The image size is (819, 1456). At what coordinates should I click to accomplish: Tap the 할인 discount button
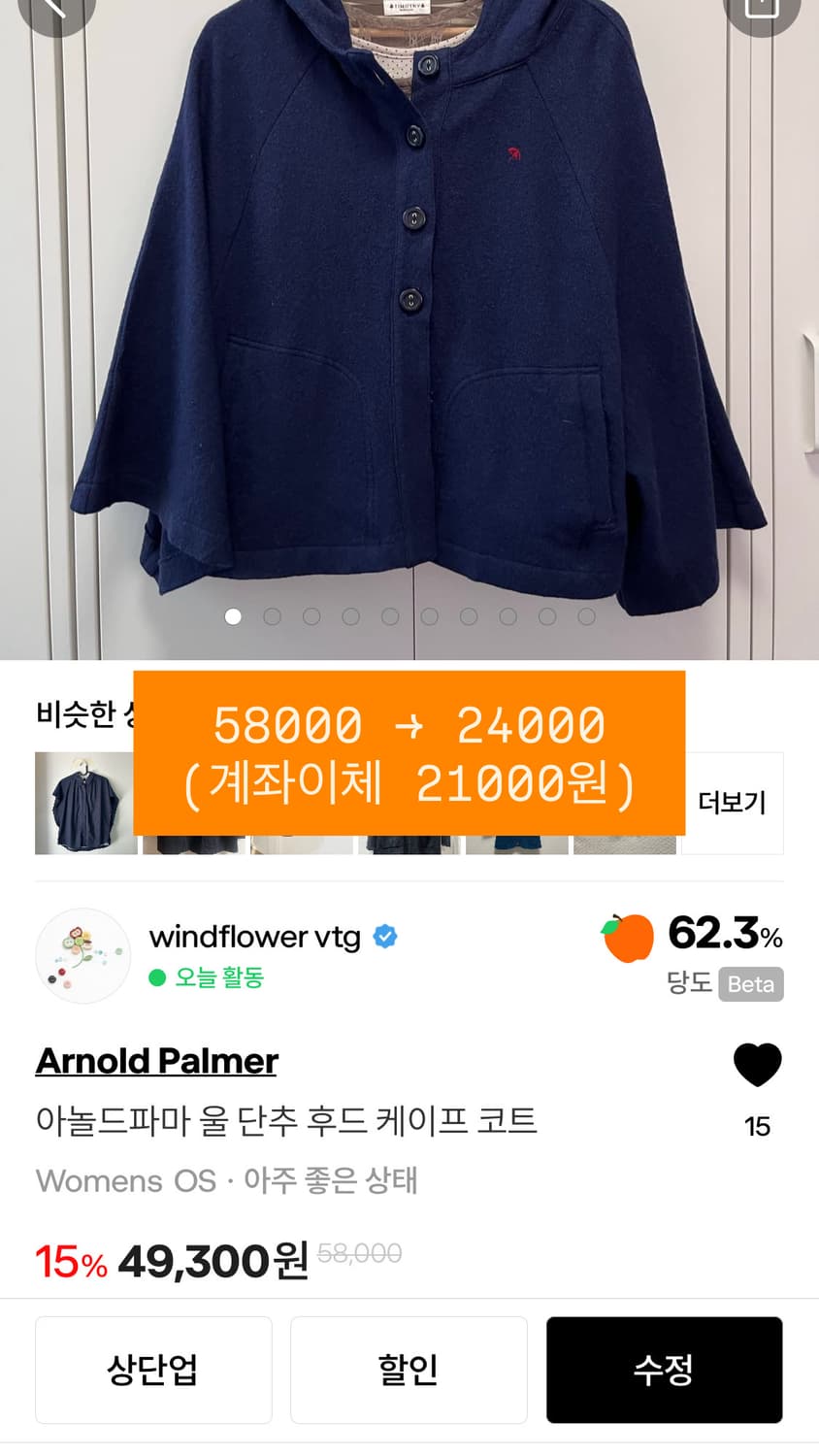(x=409, y=1371)
